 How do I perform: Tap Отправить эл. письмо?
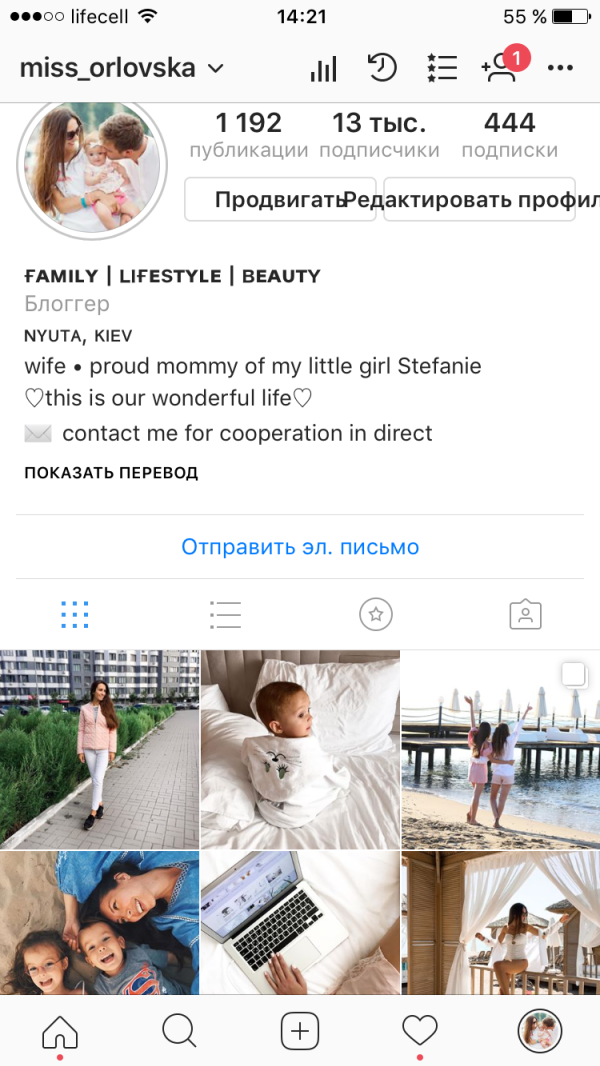click(300, 547)
